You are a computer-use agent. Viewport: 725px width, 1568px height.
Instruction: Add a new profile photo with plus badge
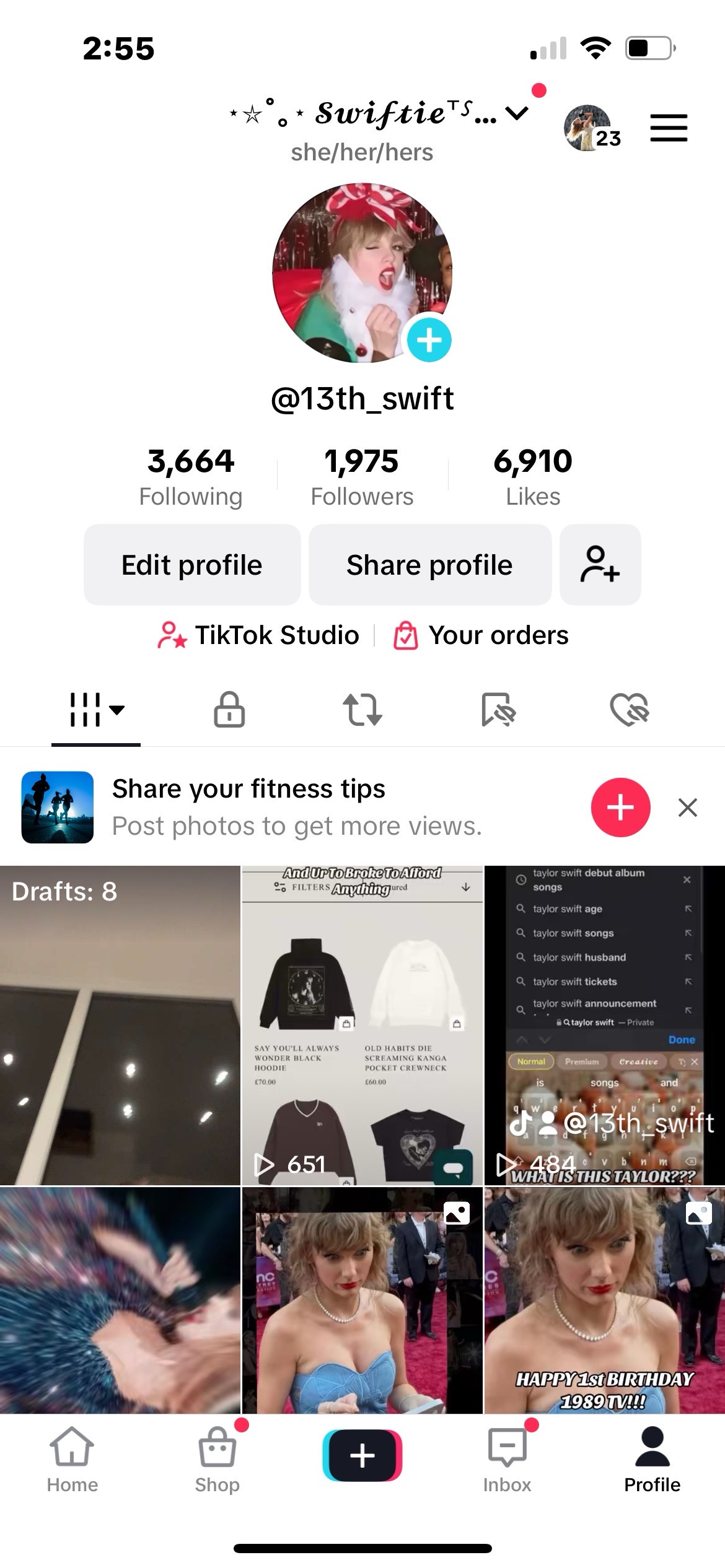pos(429,340)
